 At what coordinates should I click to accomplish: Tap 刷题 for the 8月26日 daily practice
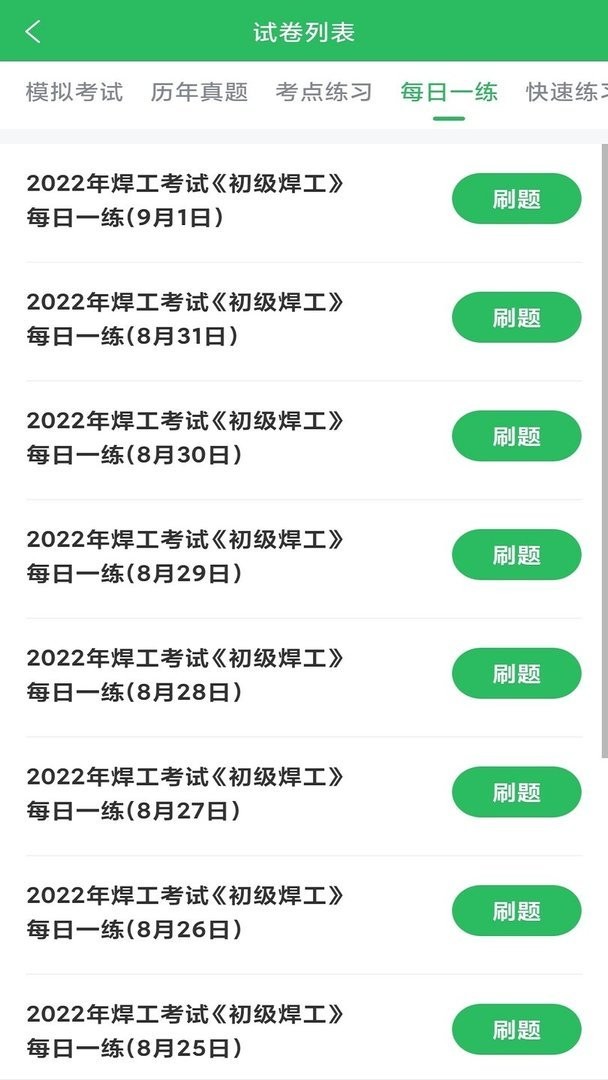(516, 911)
